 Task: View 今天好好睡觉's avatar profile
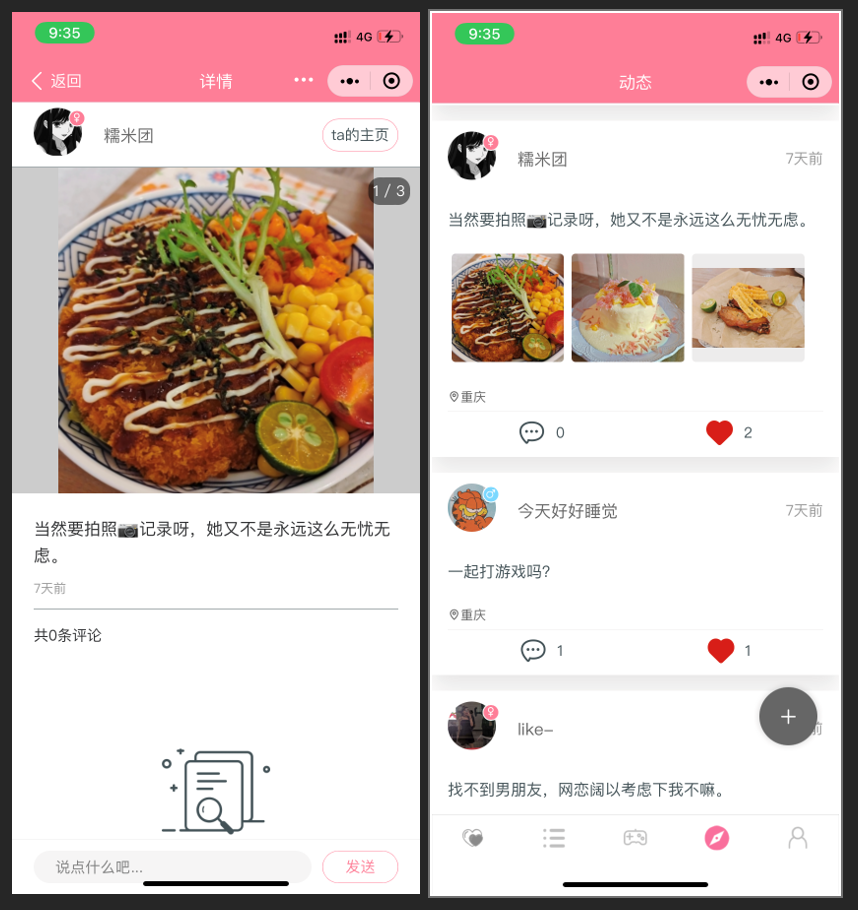pyautogui.click(x=471, y=508)
